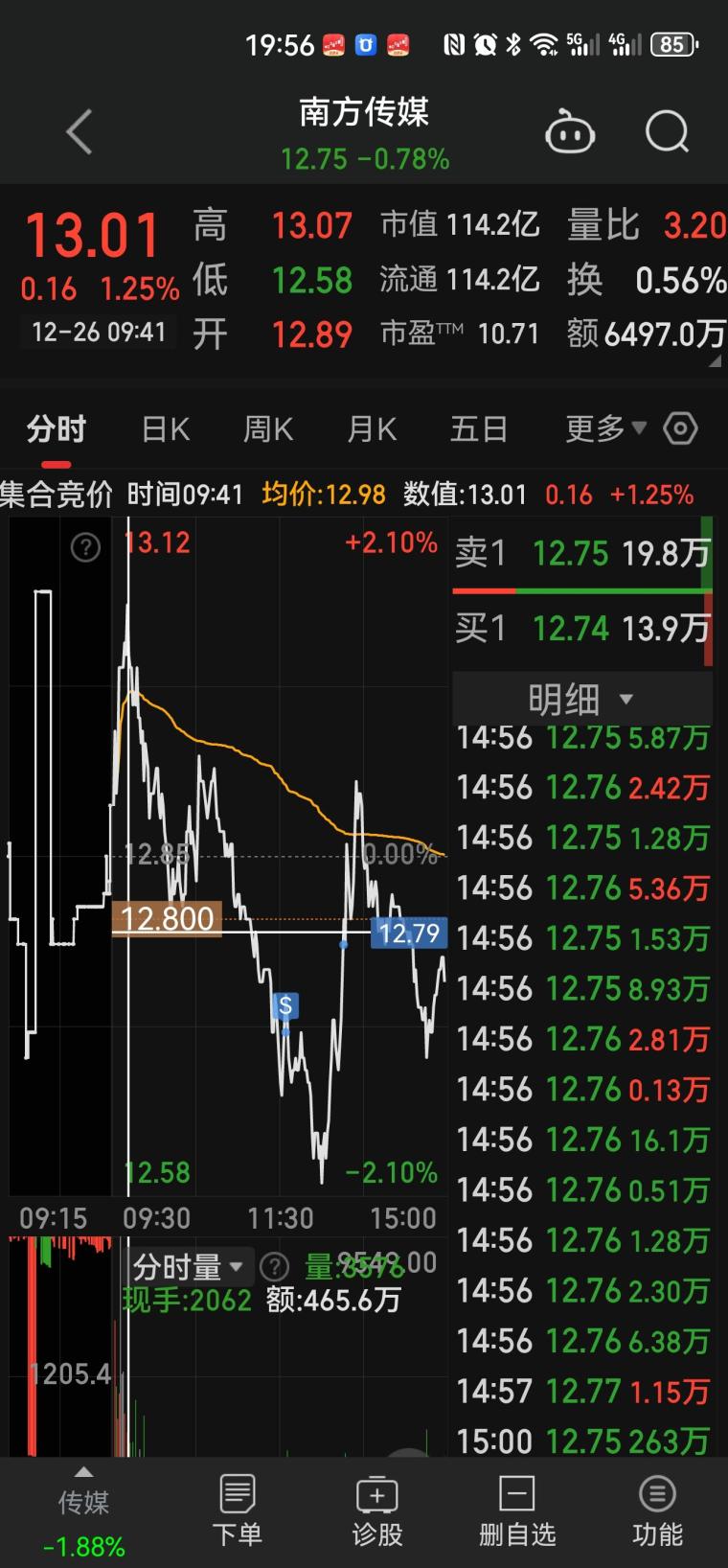Image resolution: width=728 pixels, height=1568 pixels.
Task: Open the 明细 dropdown
Action: tap(581, 699)
